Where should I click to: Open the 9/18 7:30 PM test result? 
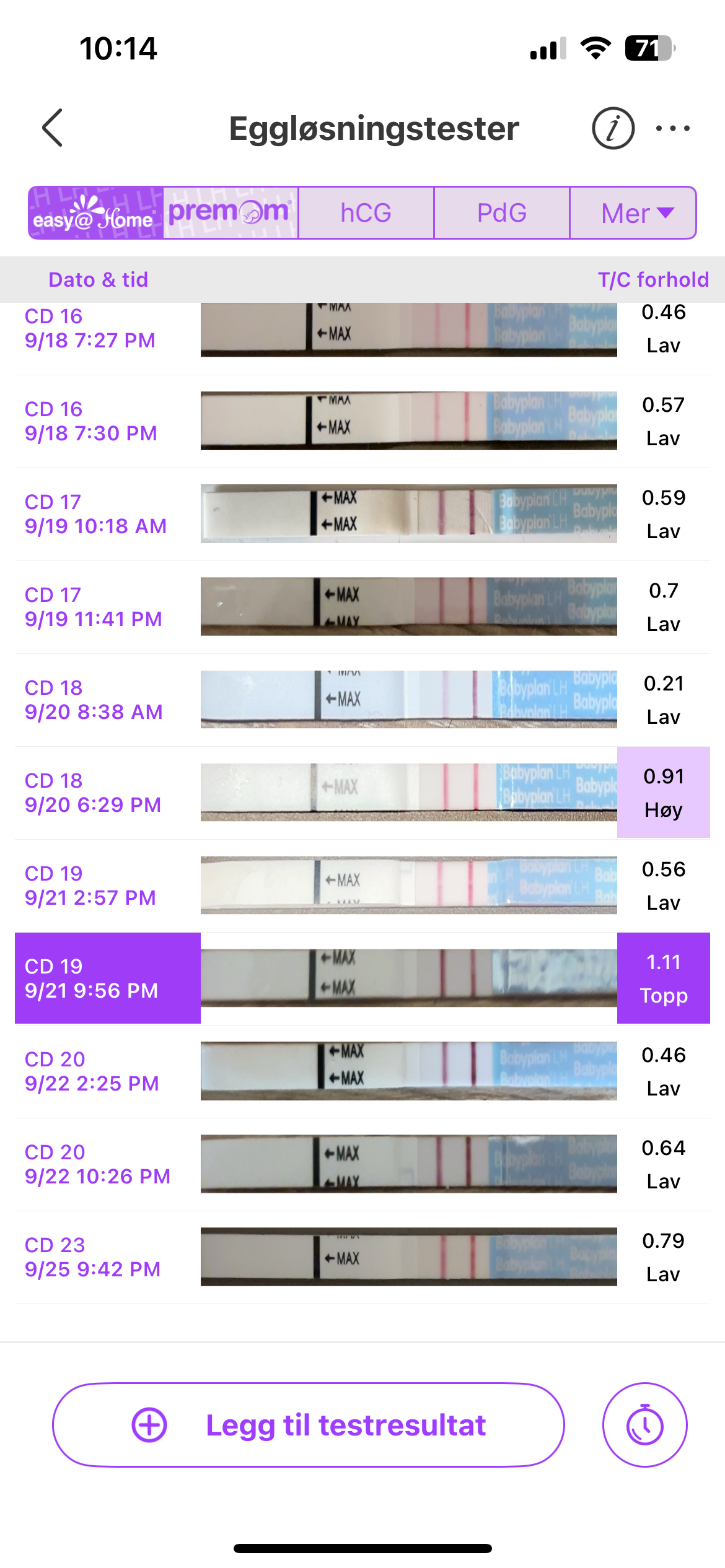pyautogui.click(x=362, y=421)
